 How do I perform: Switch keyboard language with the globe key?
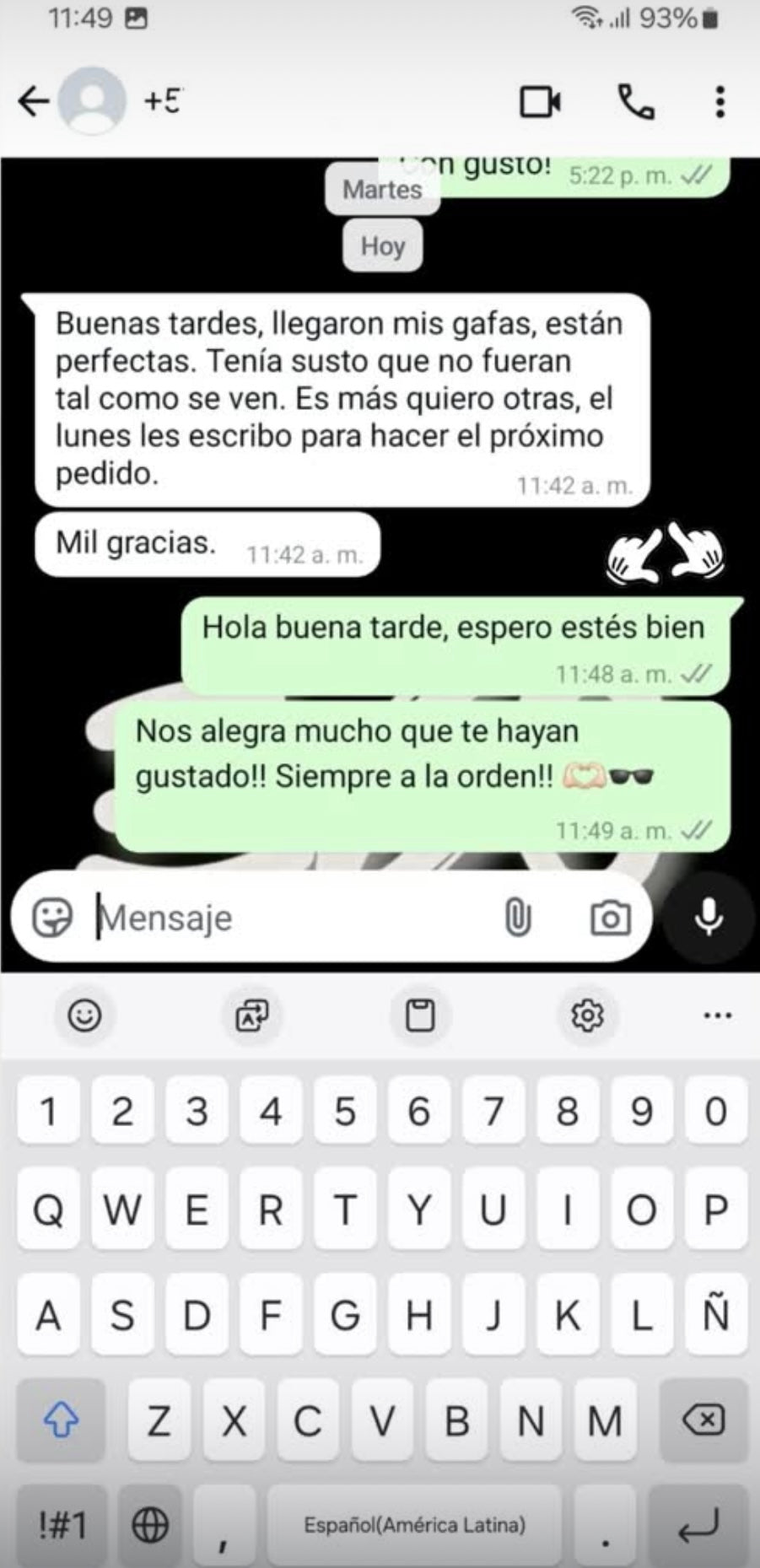(150, 1525)
